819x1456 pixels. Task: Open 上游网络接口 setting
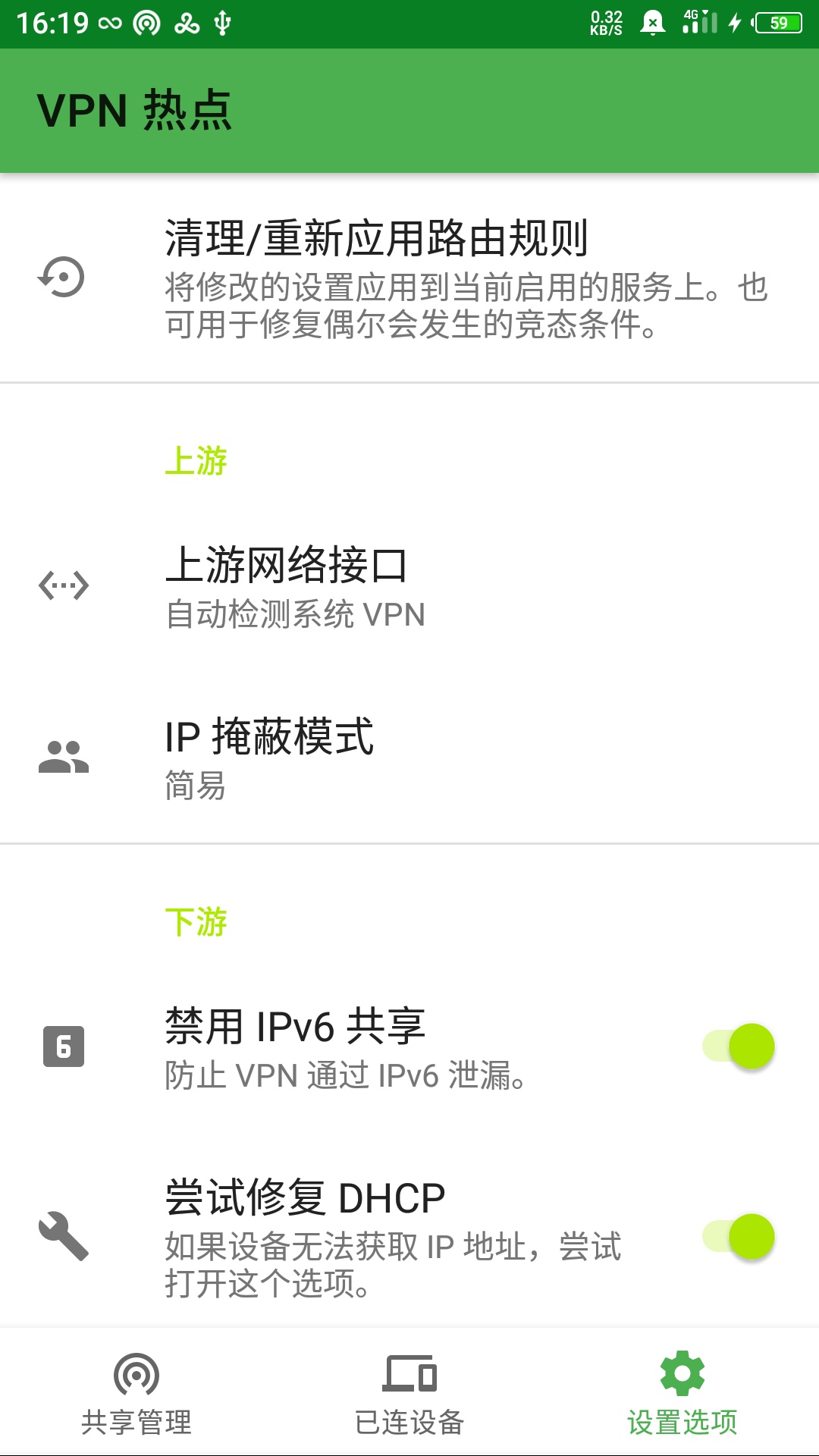click(x=409, y=586)
